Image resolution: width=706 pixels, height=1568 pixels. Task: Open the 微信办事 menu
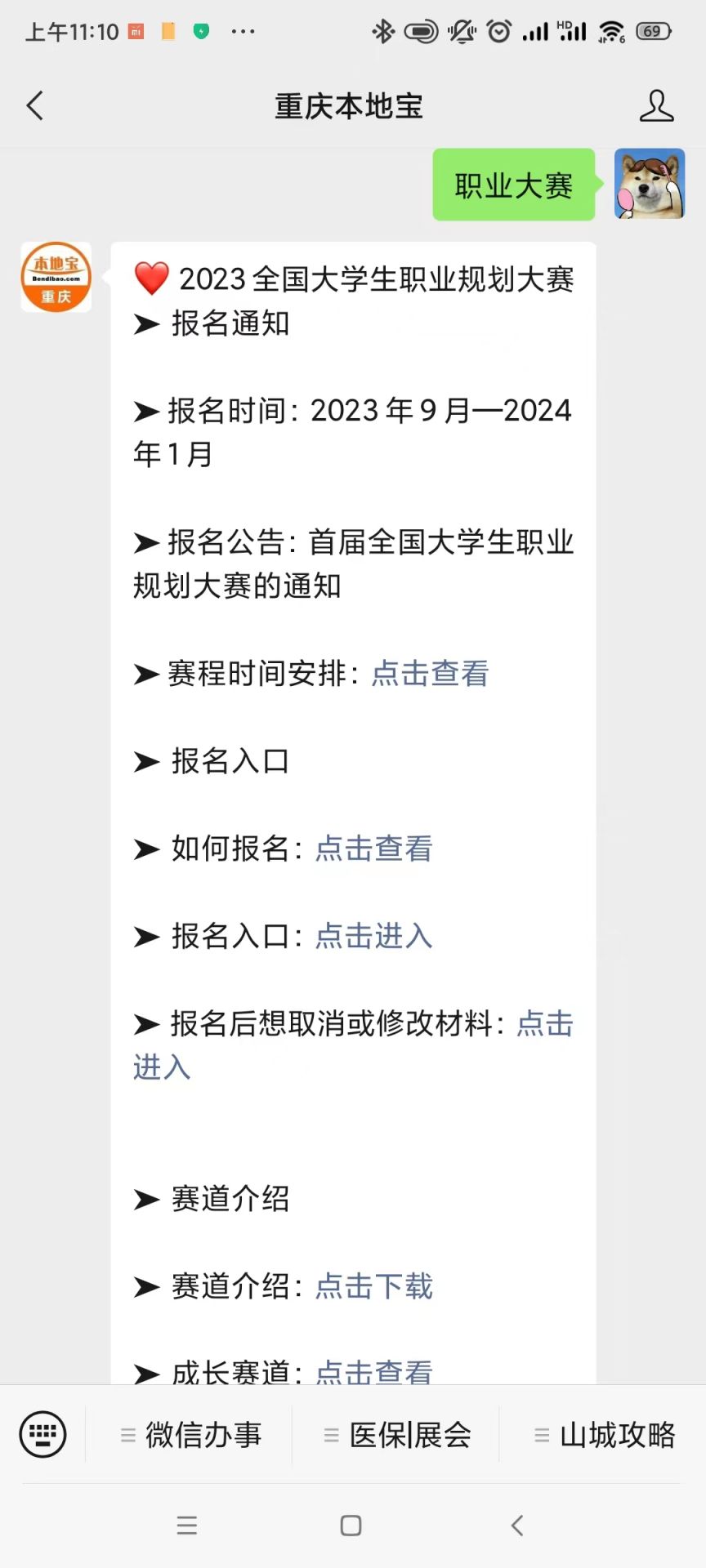pos(191,1435)
